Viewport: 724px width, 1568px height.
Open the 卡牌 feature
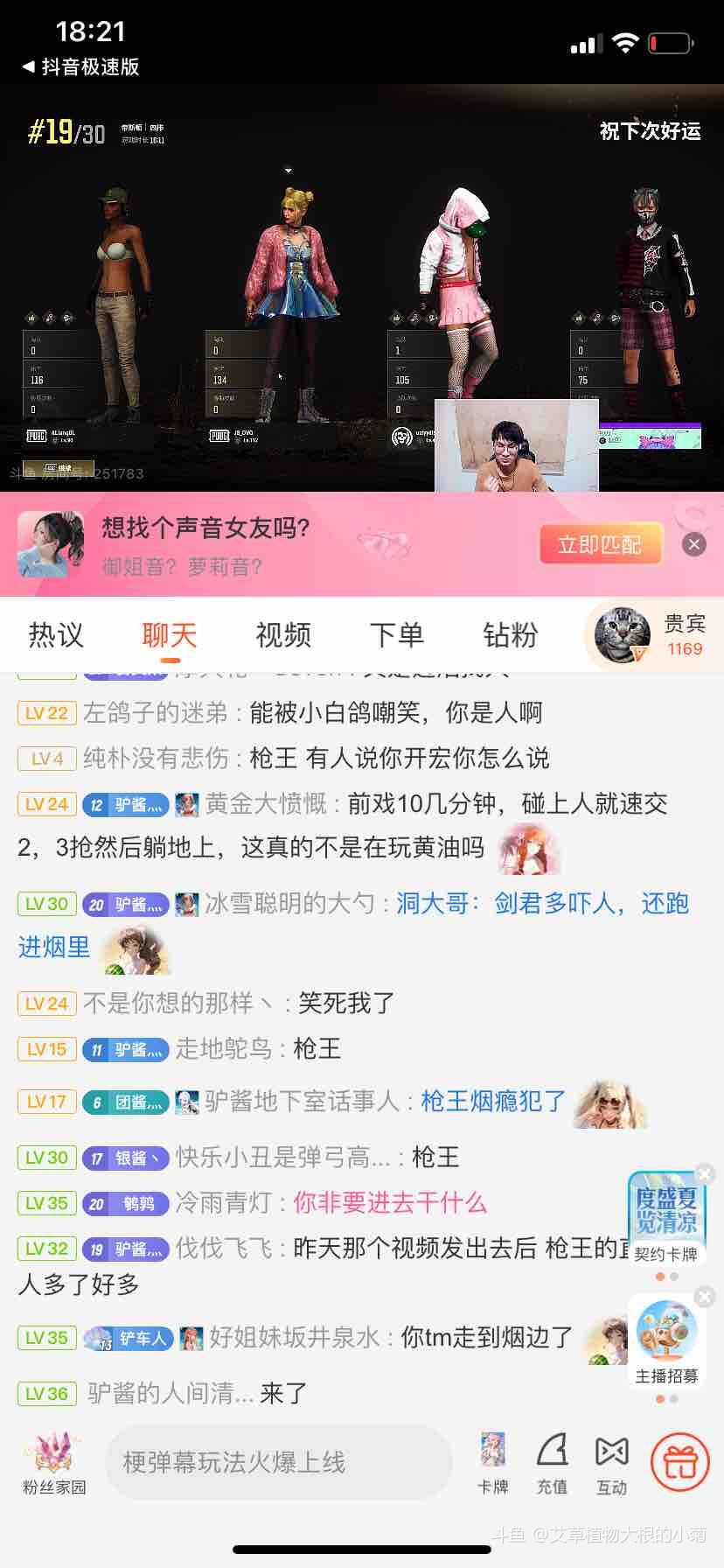493,1462
